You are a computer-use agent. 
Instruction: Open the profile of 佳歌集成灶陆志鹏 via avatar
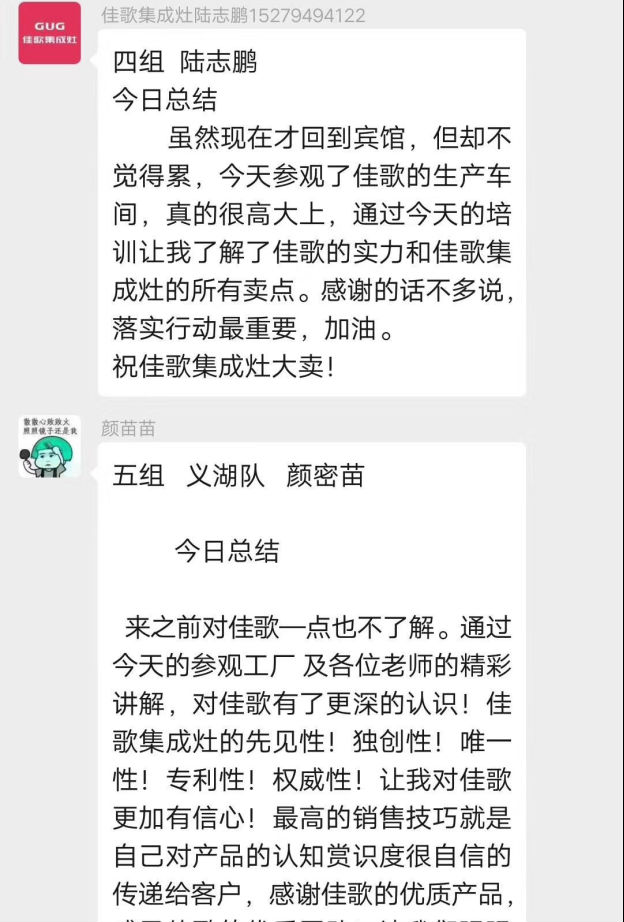[x=50, y=33]
